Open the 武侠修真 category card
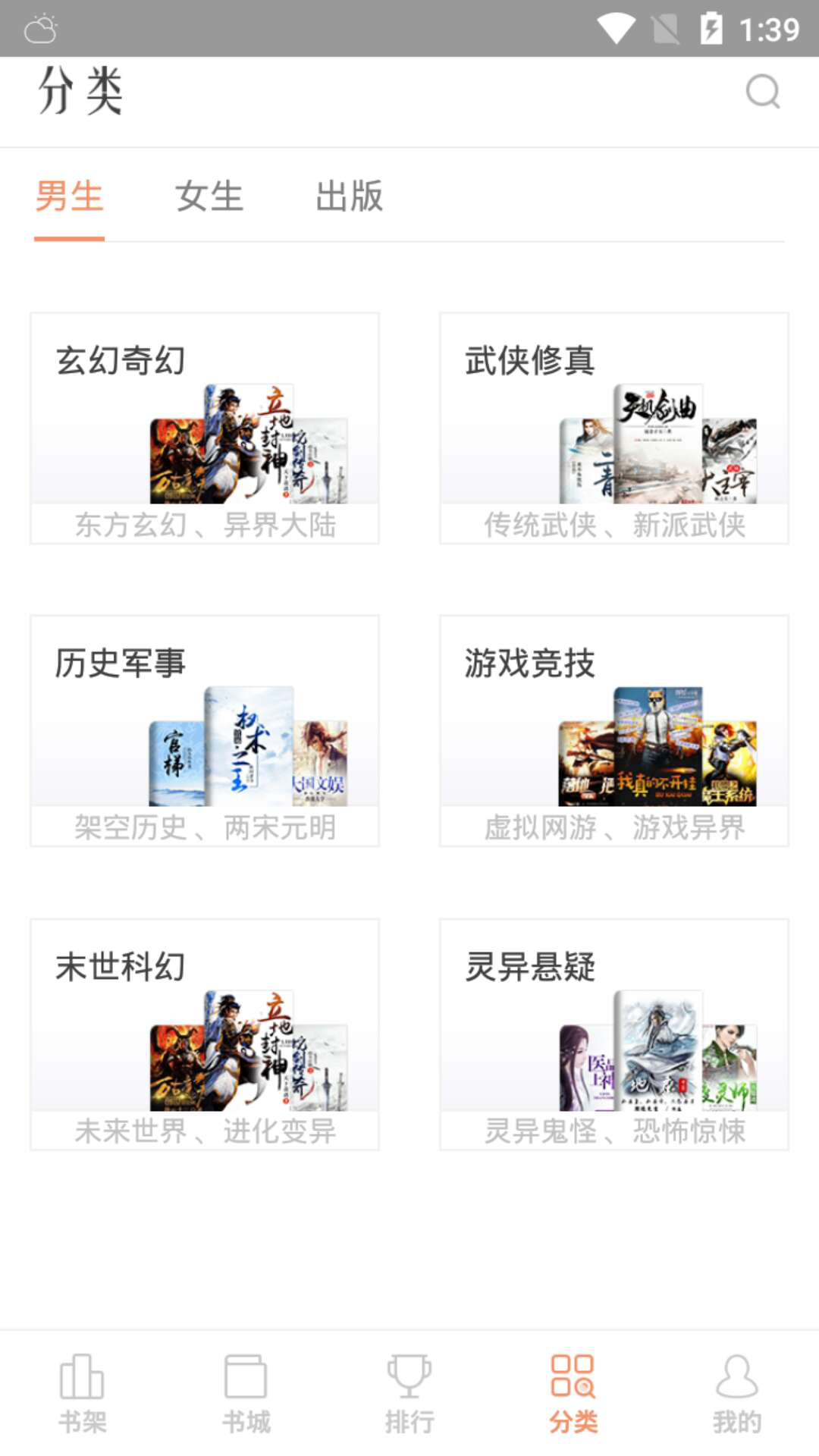 pyautogui.click(x=614, y=428)
